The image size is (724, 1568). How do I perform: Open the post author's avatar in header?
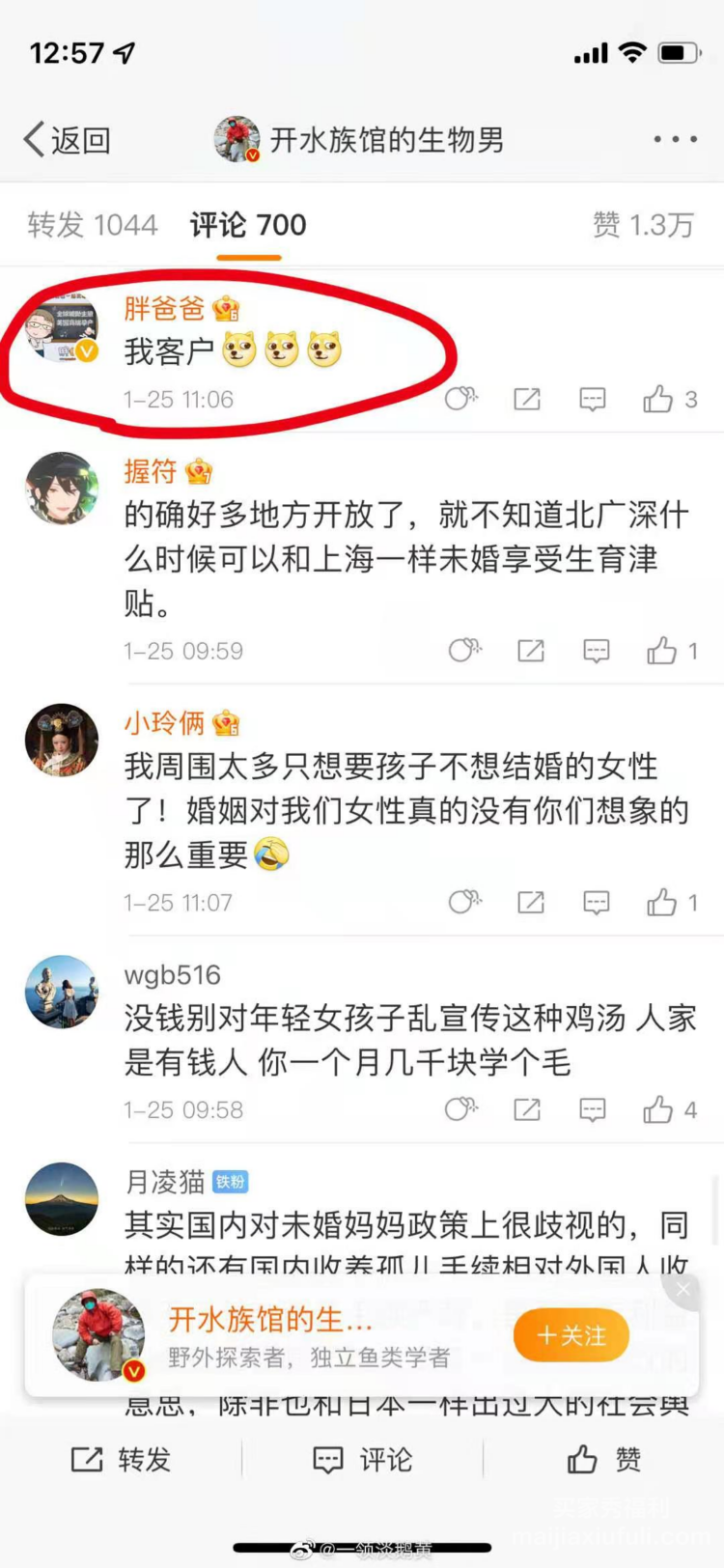pos(237,140)
